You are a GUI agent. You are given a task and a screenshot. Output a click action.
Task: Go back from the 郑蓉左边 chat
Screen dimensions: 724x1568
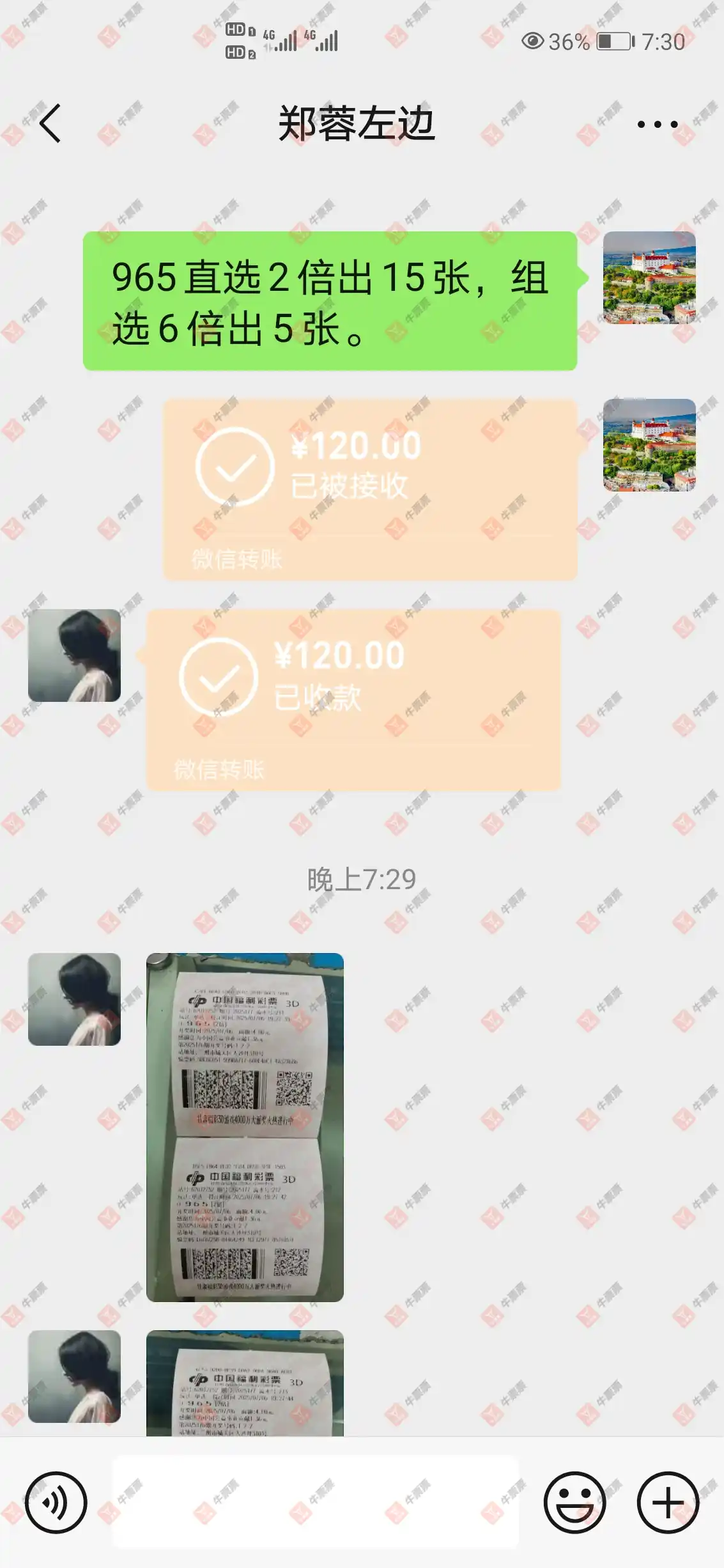[50, 123]
